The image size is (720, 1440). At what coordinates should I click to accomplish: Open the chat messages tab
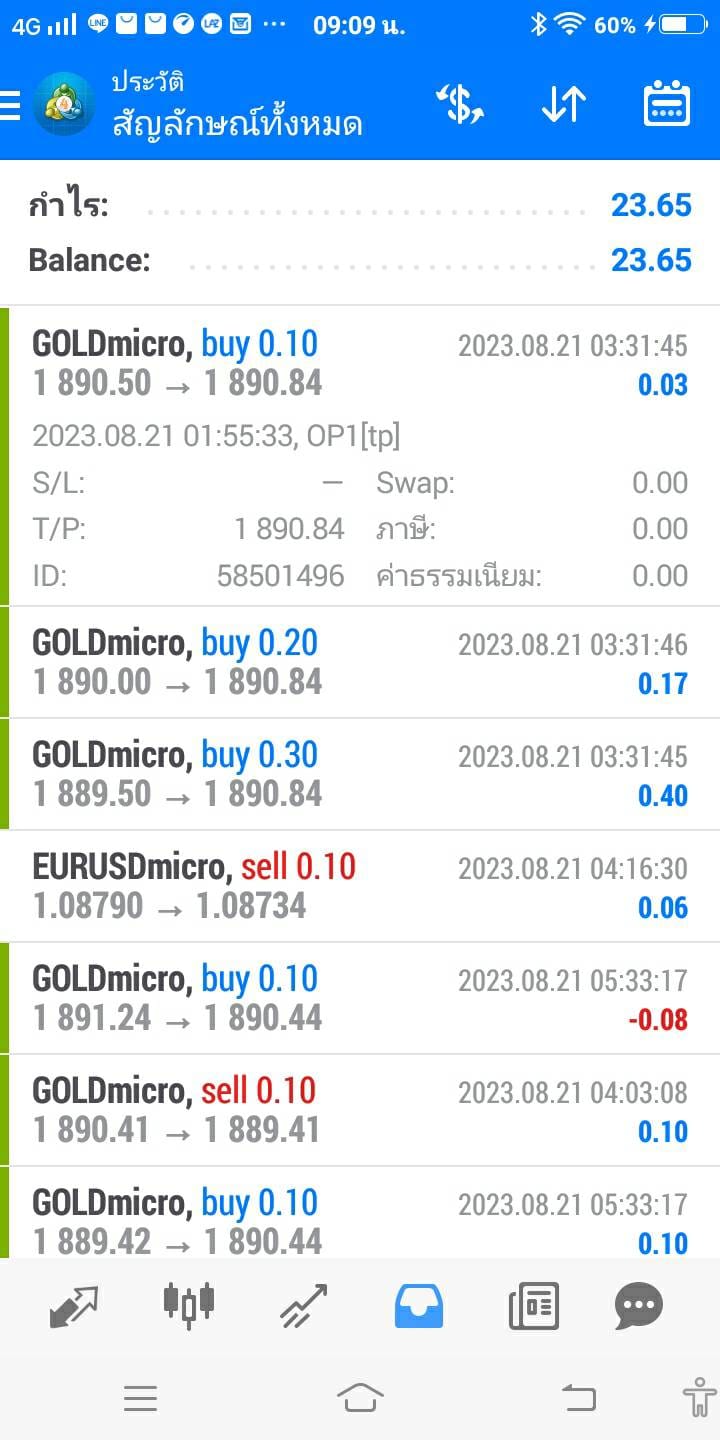pyautogui.click(x=639, y=1306)
